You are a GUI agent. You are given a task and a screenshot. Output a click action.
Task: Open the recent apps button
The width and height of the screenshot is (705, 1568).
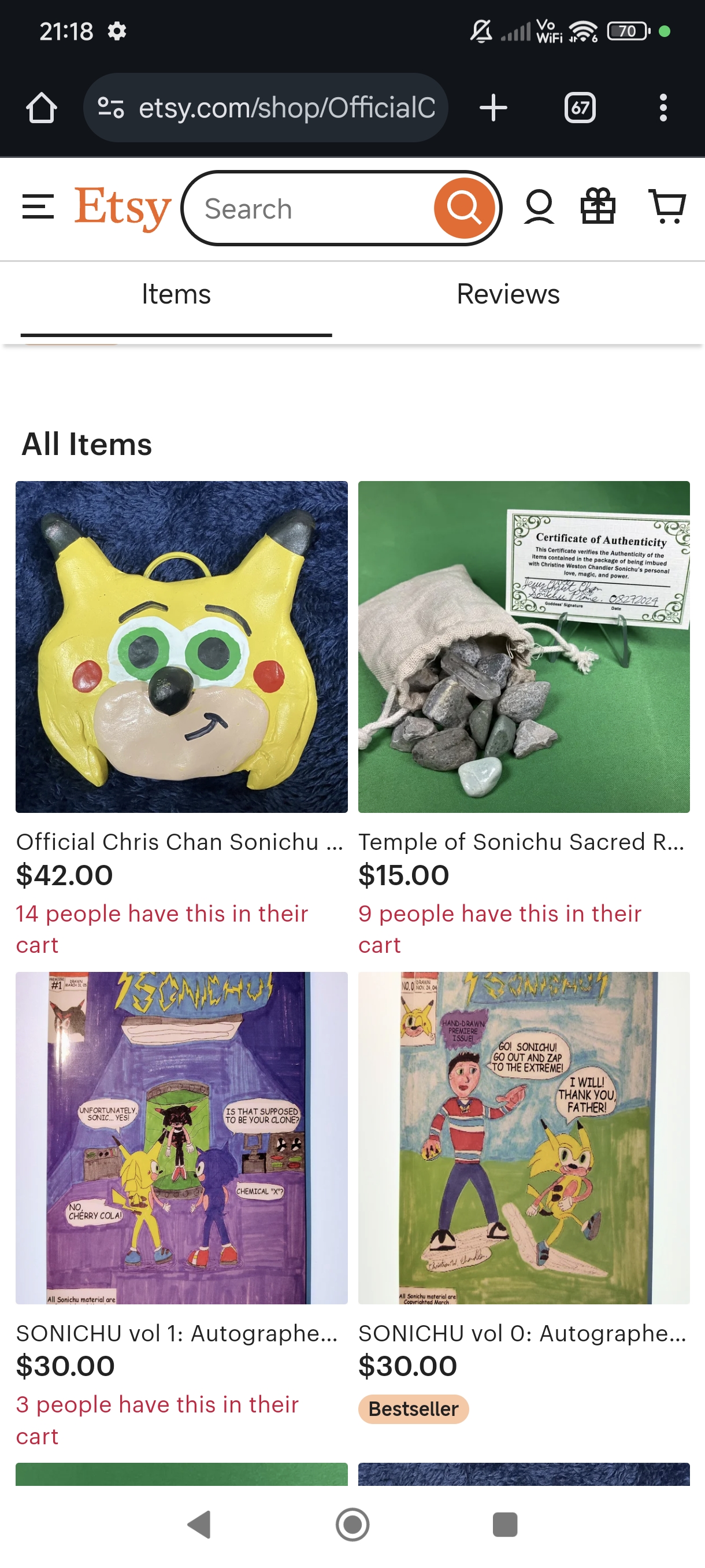pyautogui.click(x=504, y=1525)
